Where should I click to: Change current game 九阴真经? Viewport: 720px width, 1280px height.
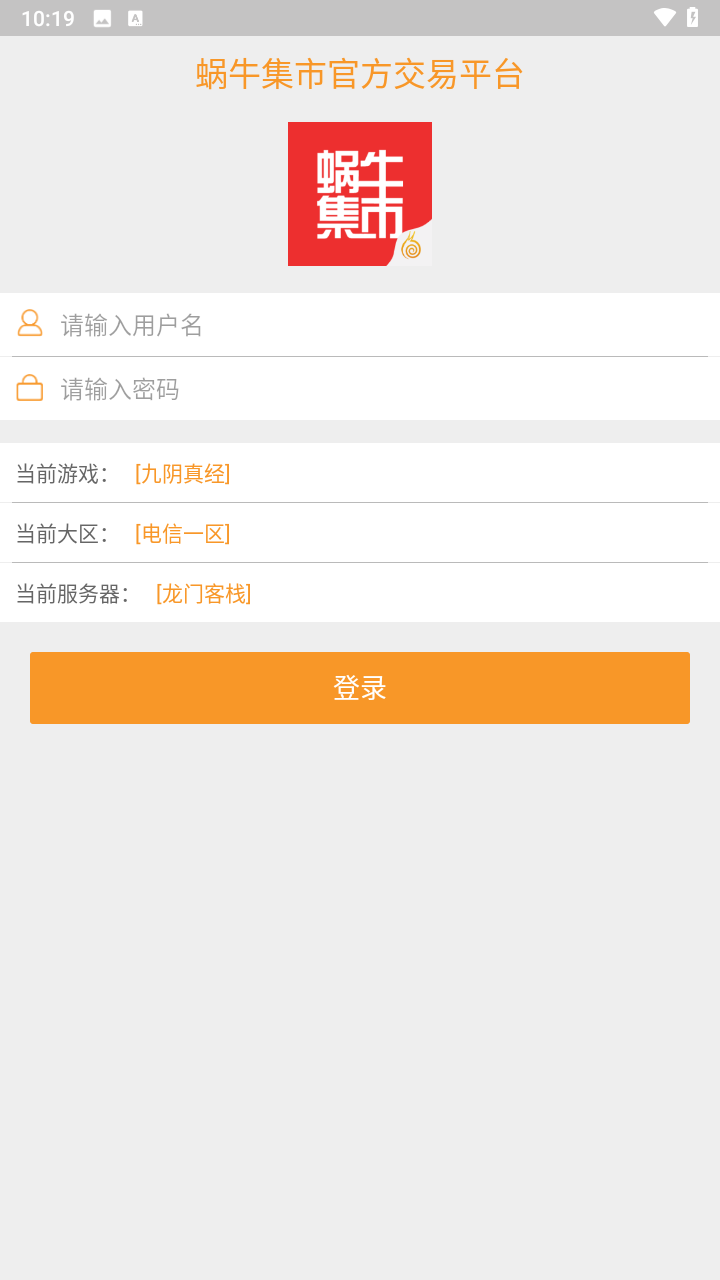coord(183,474)
